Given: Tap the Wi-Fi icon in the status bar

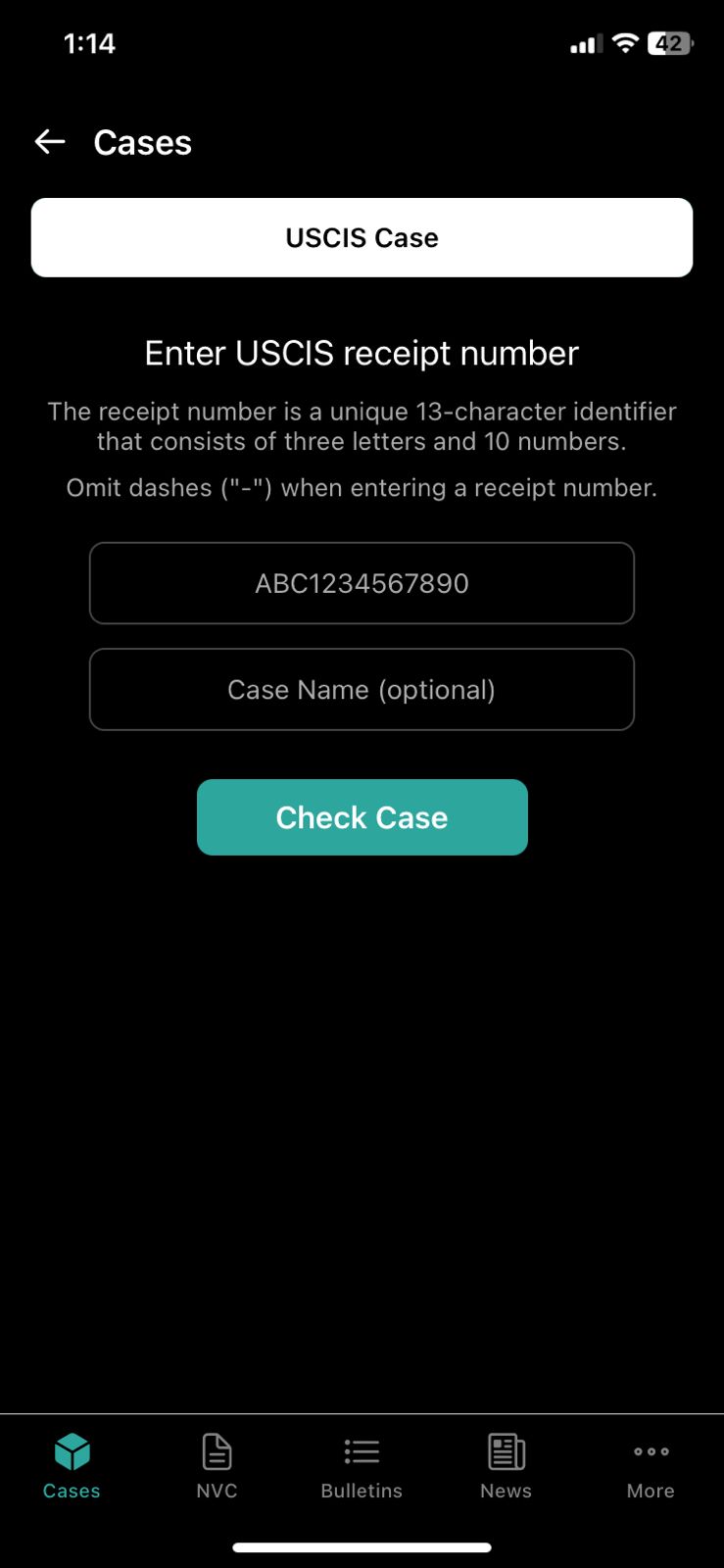Looking at the screenshot, I should [x=624, y=42].
